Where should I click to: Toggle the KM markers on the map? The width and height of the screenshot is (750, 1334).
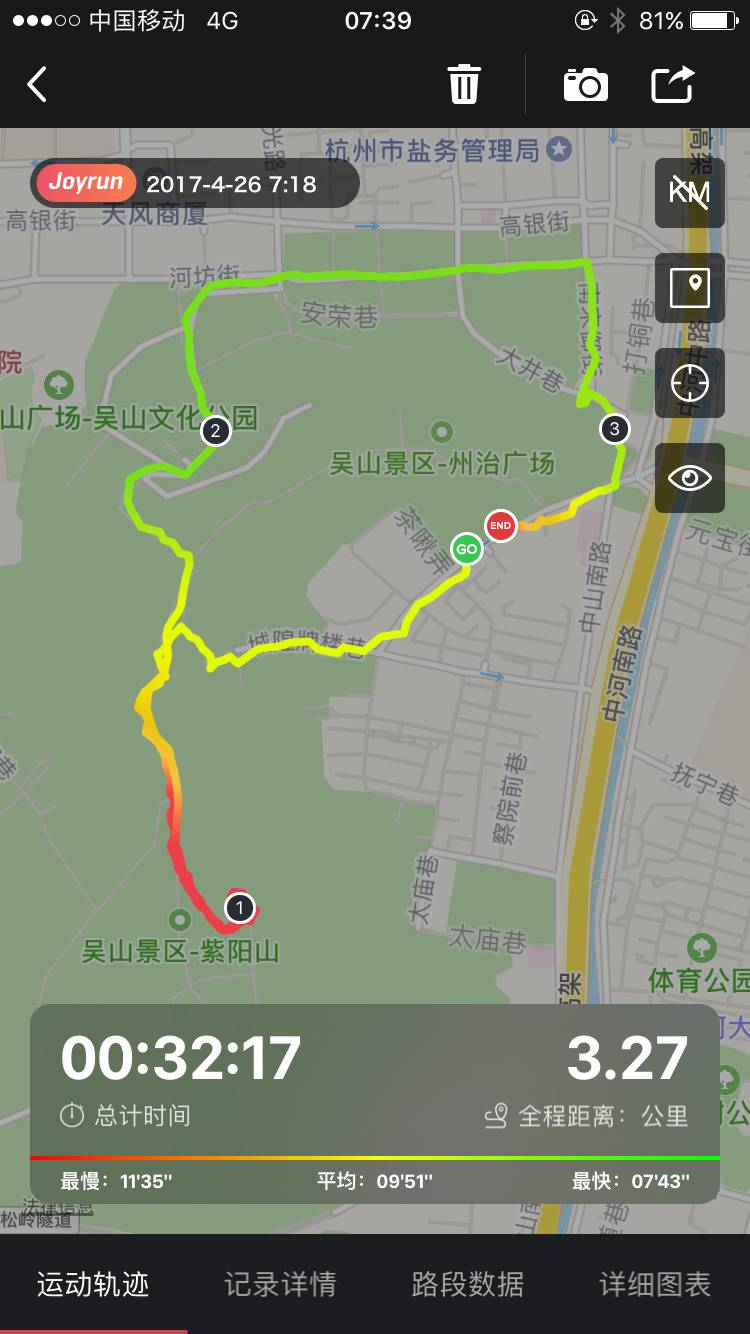pyautogui.click(x=689, y=192)
